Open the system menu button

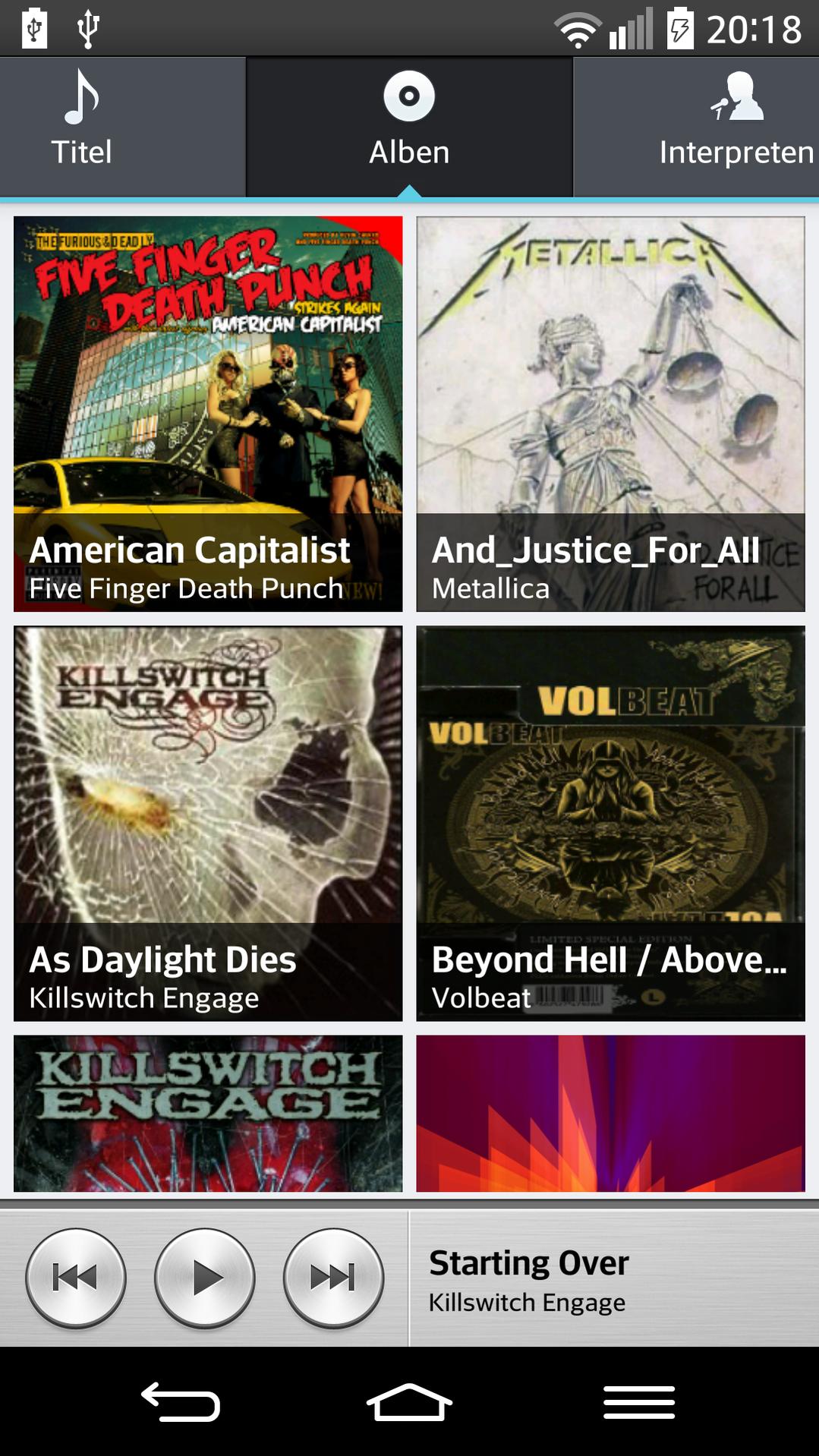[x=639, y=1401]
